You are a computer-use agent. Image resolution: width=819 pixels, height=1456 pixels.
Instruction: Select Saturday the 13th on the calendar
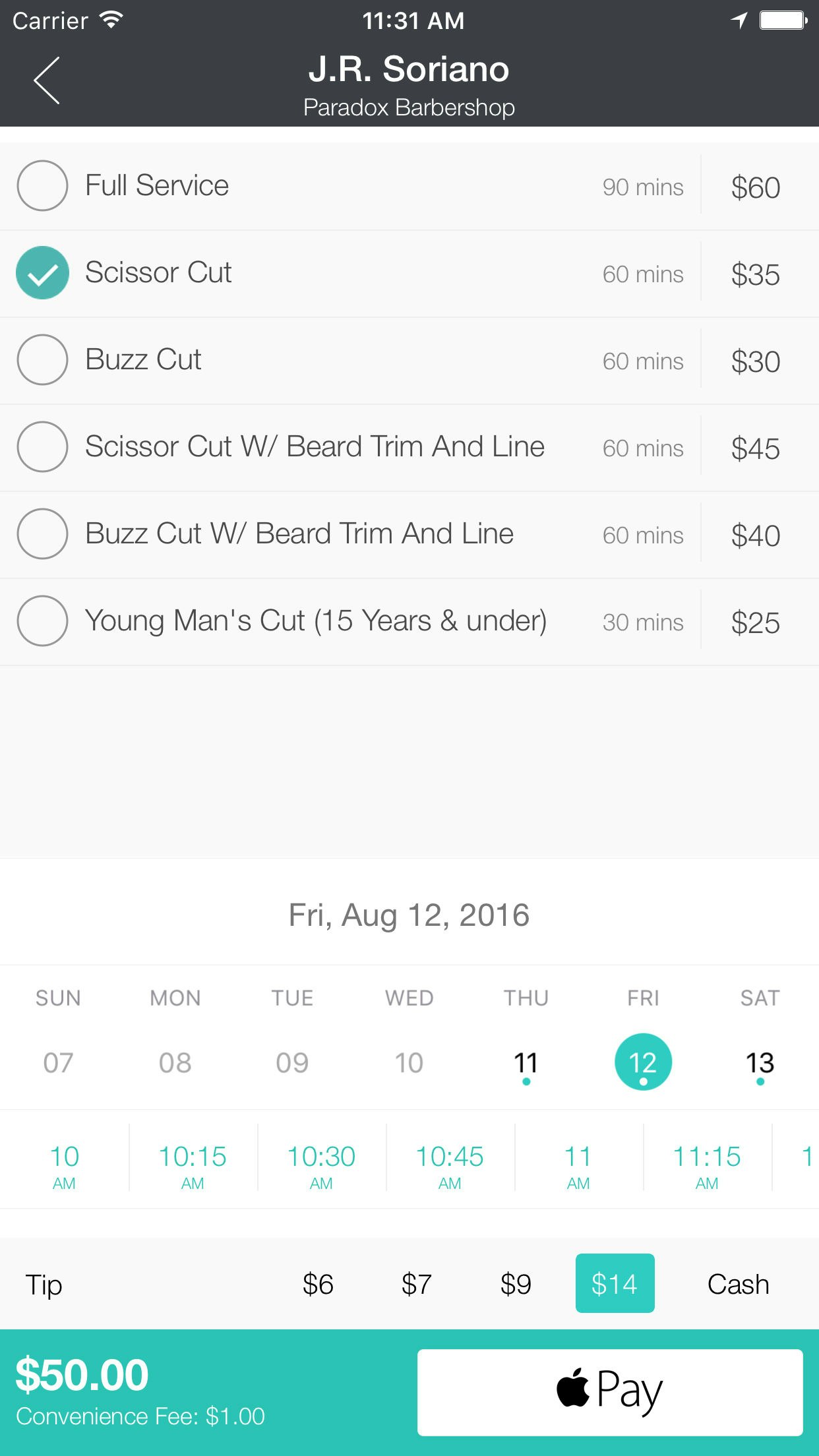coord(760,1062)
